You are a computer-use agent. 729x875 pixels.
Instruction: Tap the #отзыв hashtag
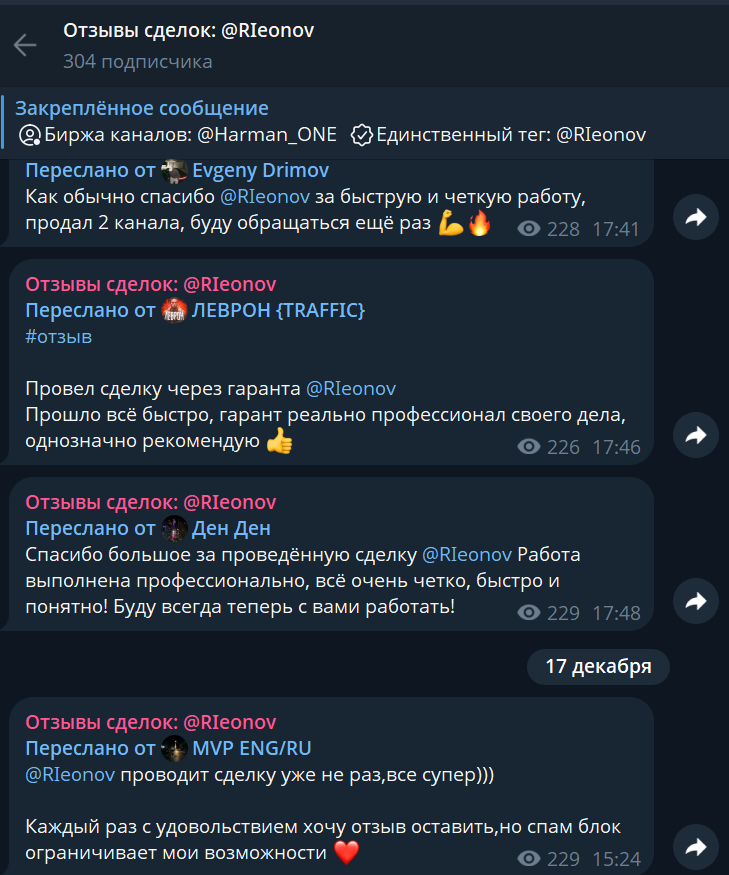click(x=58, y=337)
